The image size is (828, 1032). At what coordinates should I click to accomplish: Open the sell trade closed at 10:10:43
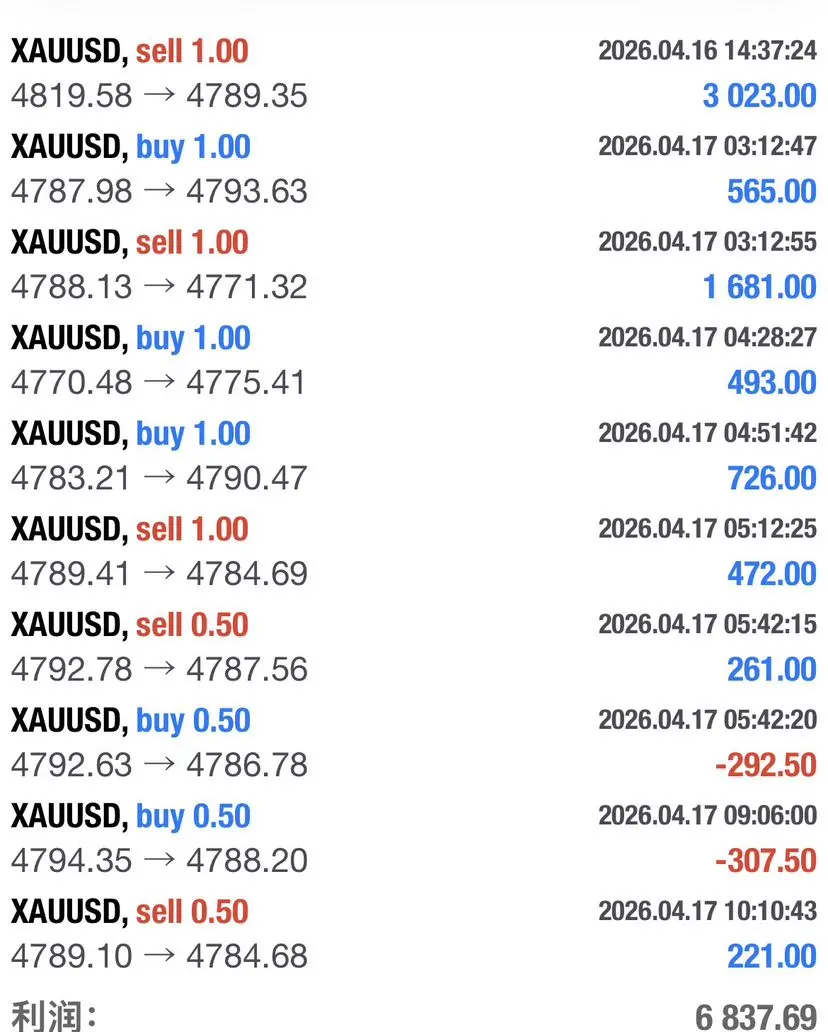tap(413, 934)
